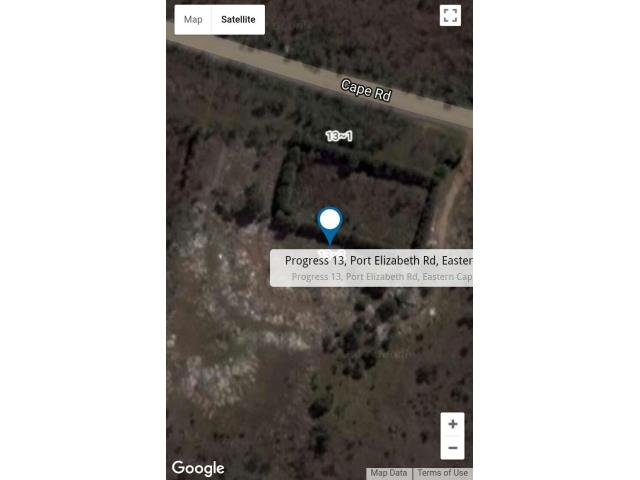This screenshot has width=640, height=480.
Task: Open the Terms of Use link
Action: 442,473
